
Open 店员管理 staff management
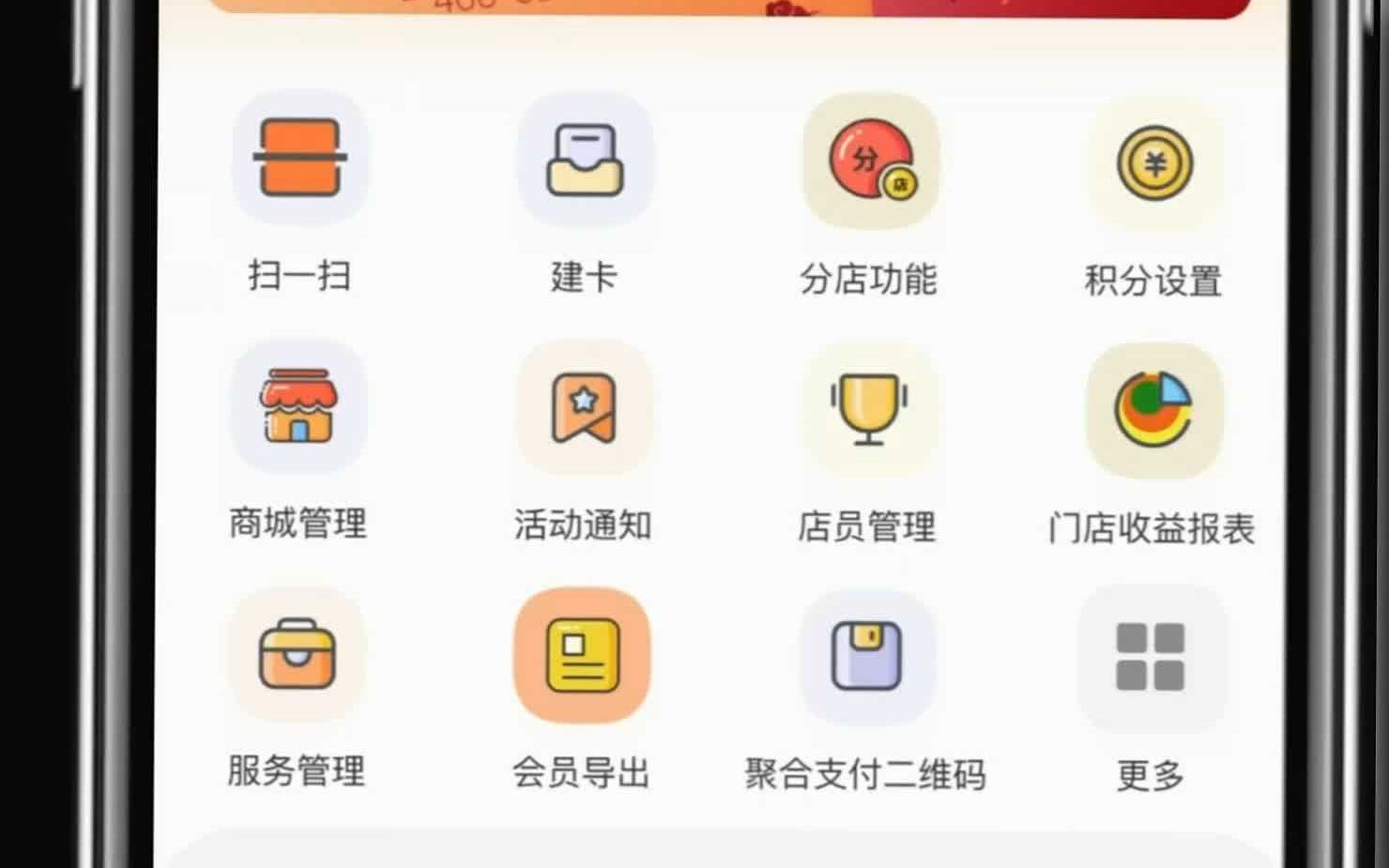pyautogui.click(x=868, y=409)
